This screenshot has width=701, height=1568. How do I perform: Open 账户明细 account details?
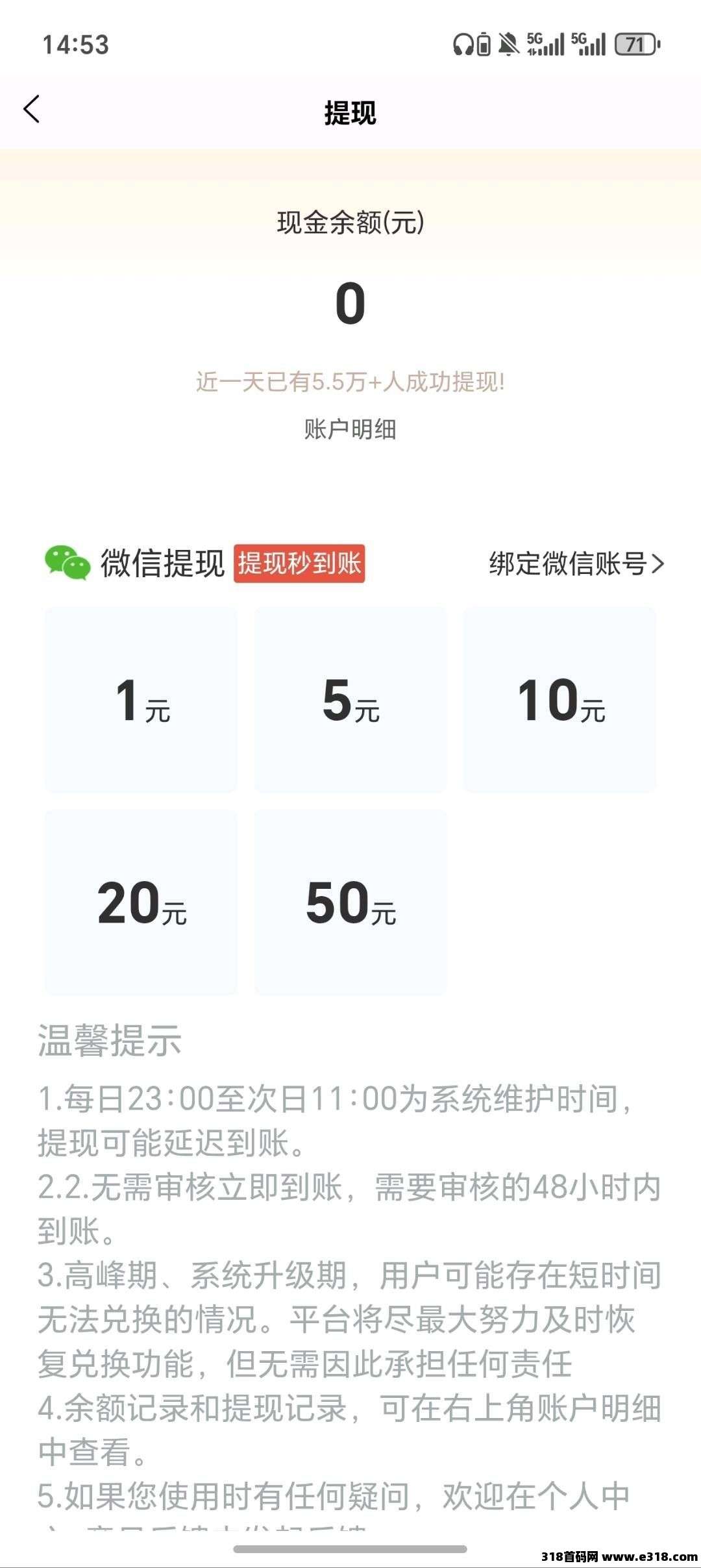(350, 429)
